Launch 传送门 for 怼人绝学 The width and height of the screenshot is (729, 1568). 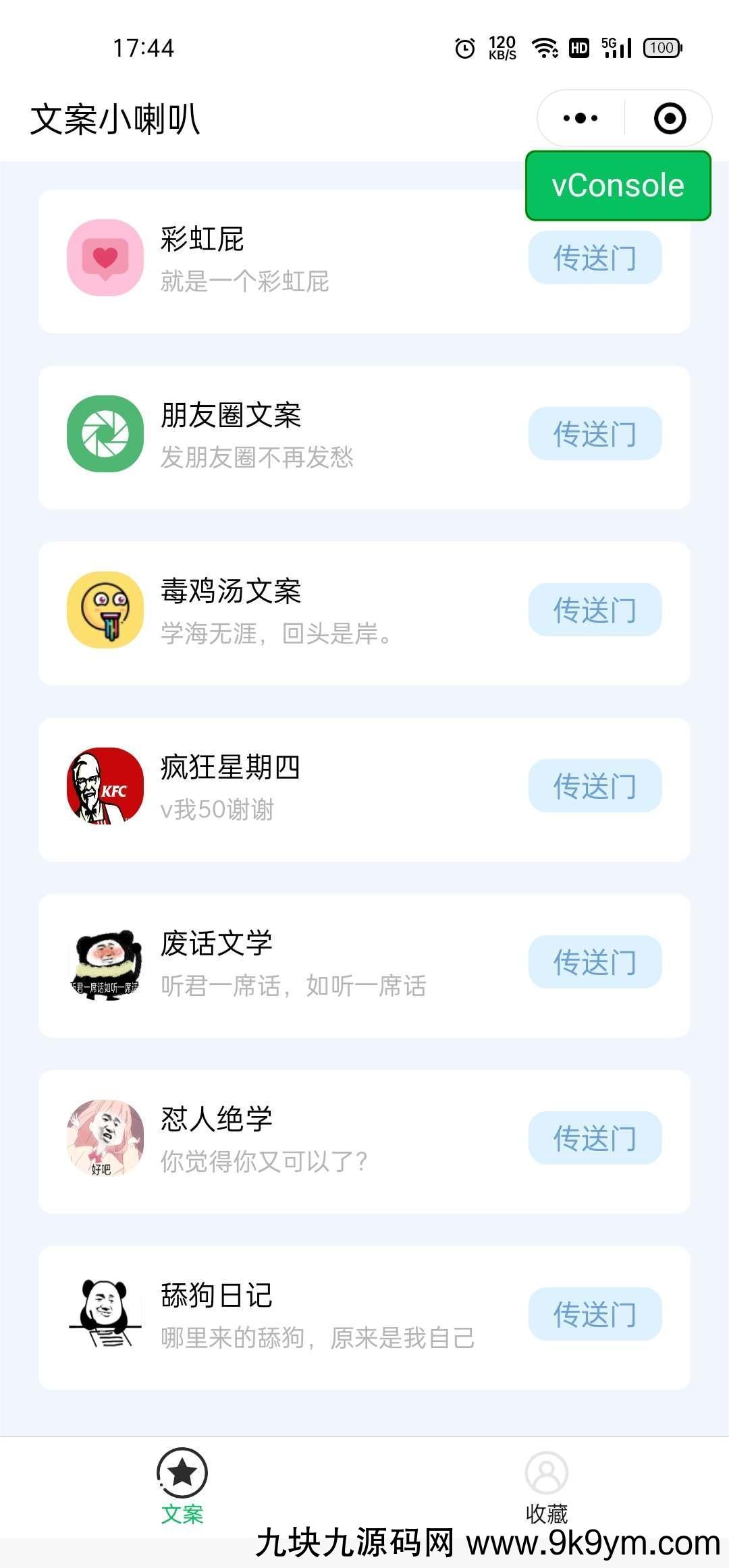595,1138
